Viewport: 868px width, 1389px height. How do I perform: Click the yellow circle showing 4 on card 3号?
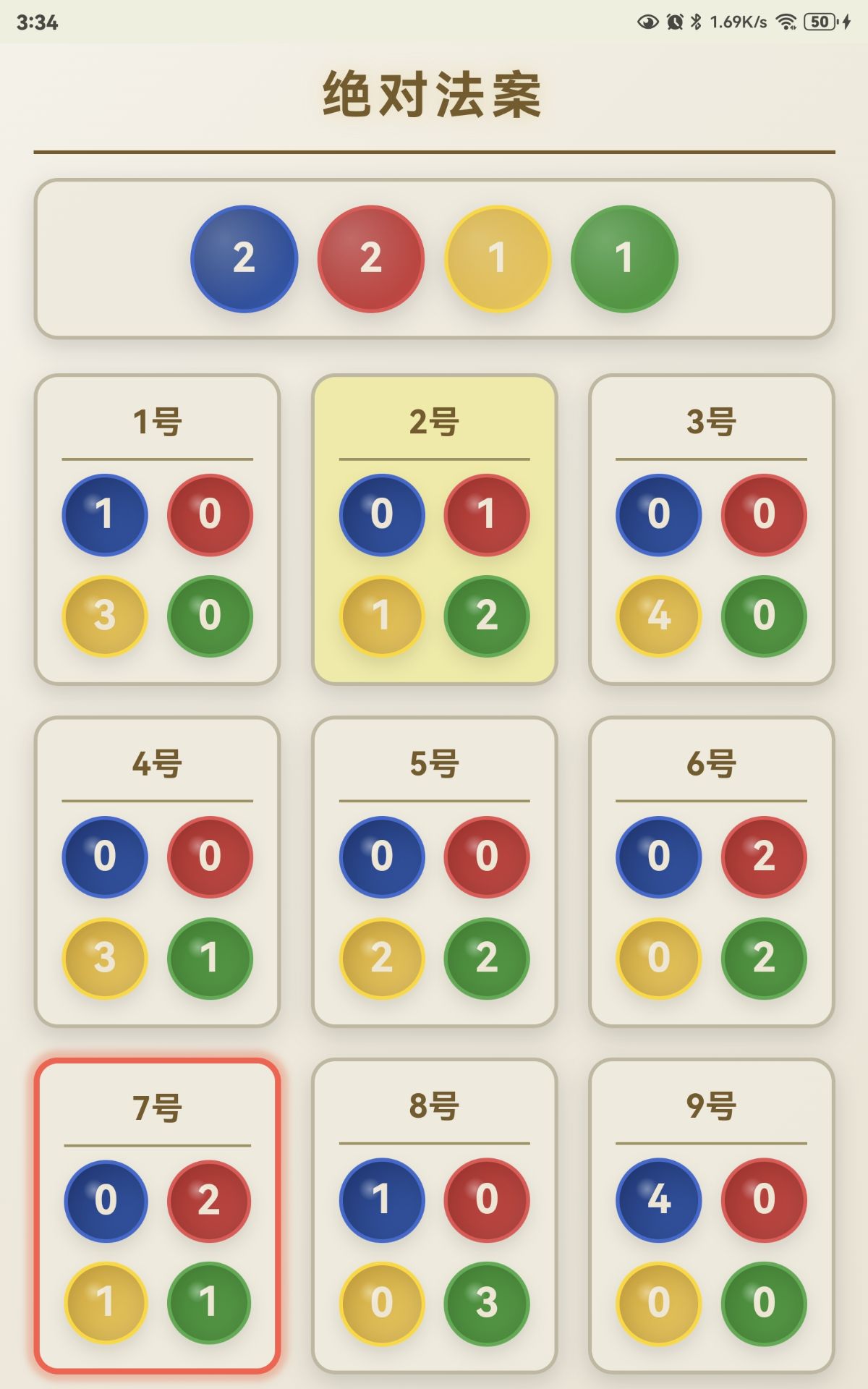(657, 613)
